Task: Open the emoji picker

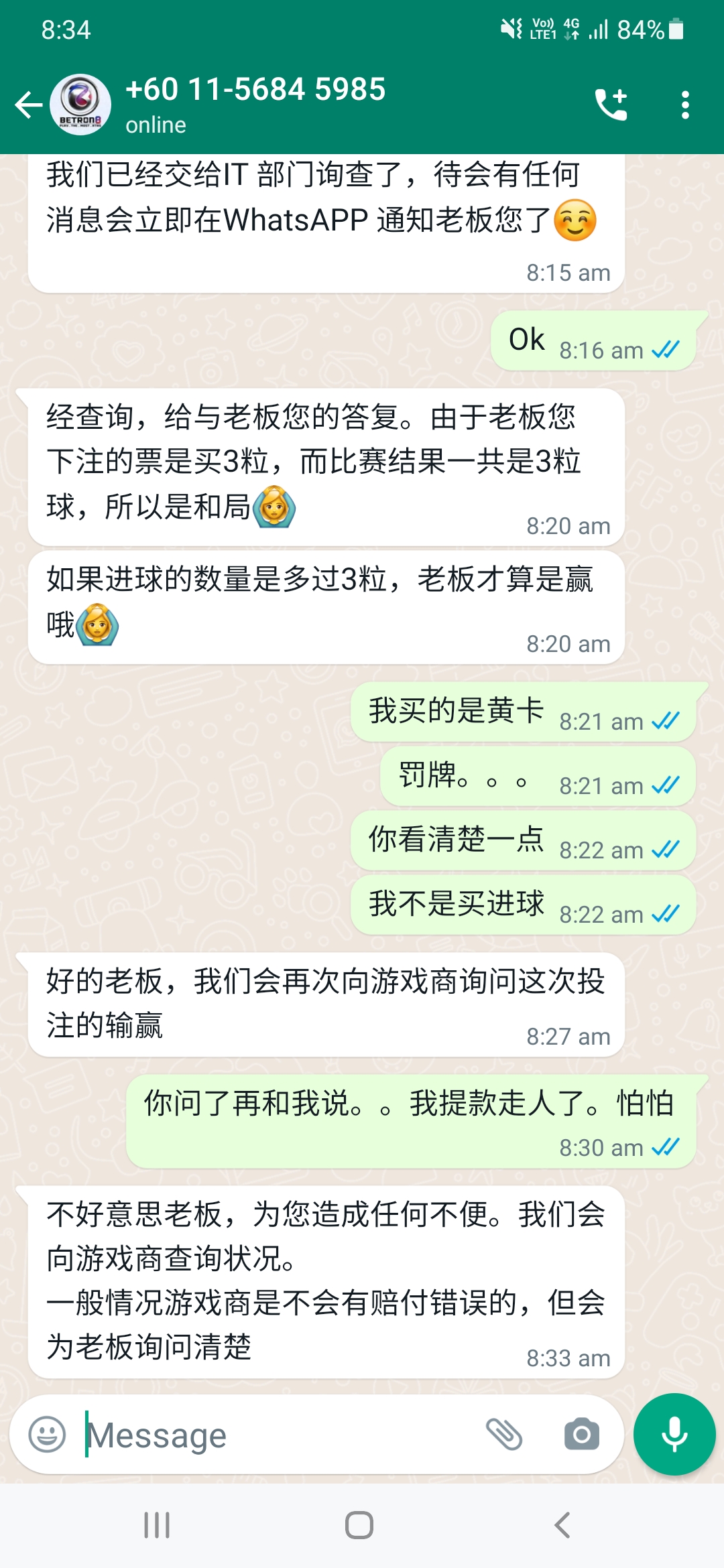Action: [x=47, y=1435]
